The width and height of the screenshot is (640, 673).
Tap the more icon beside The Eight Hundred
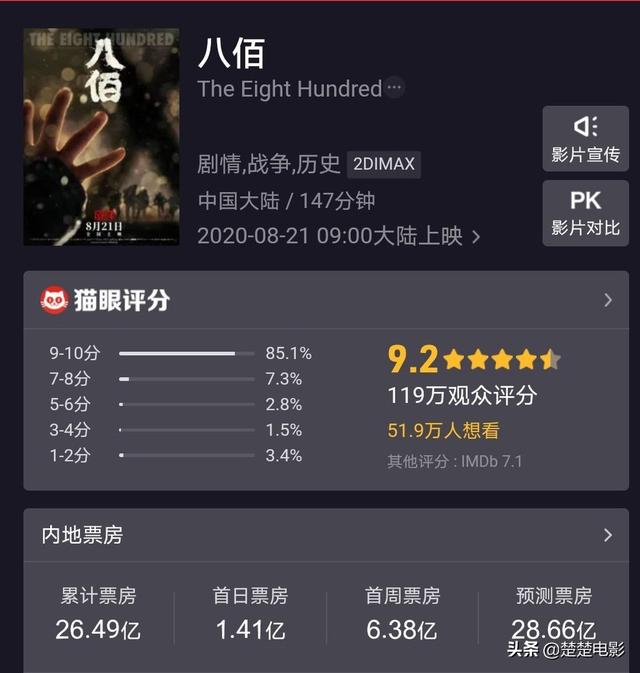coord(395,88)
